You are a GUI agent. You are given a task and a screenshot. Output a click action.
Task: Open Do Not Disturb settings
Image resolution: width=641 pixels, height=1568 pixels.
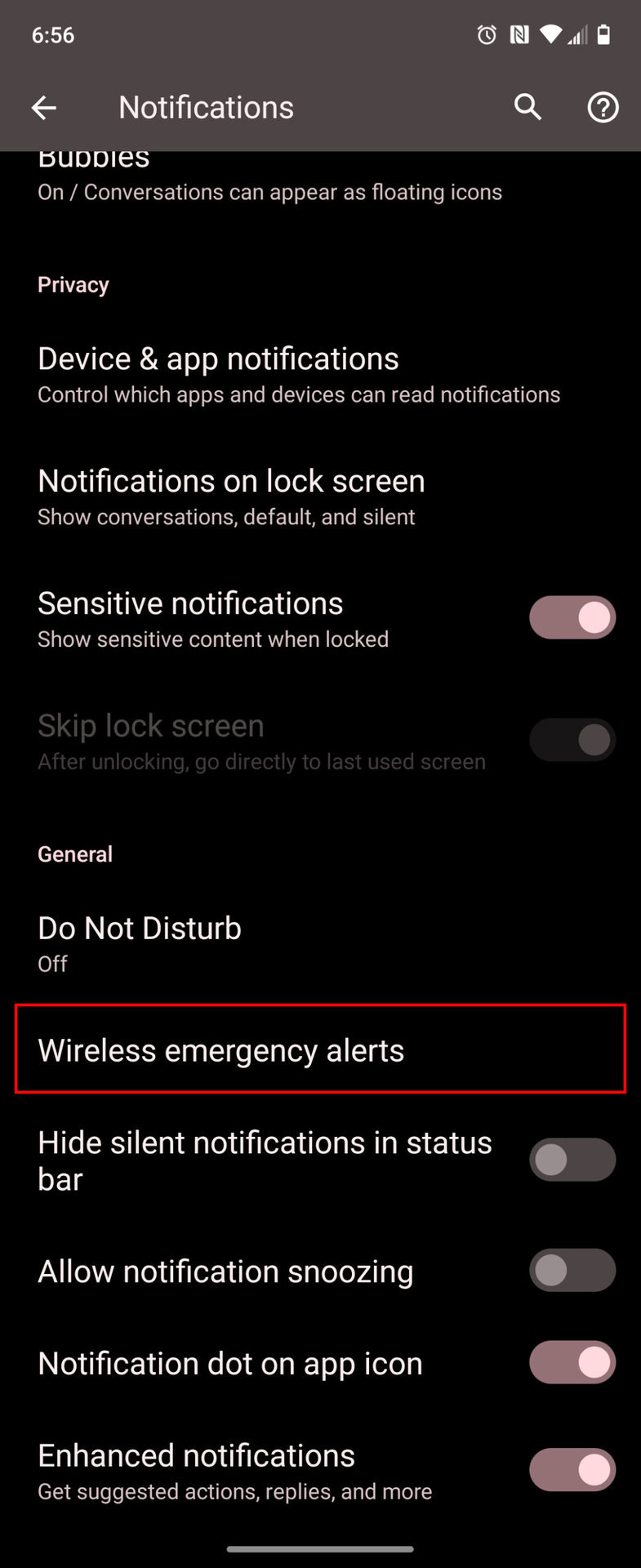[x=320, y=945]
